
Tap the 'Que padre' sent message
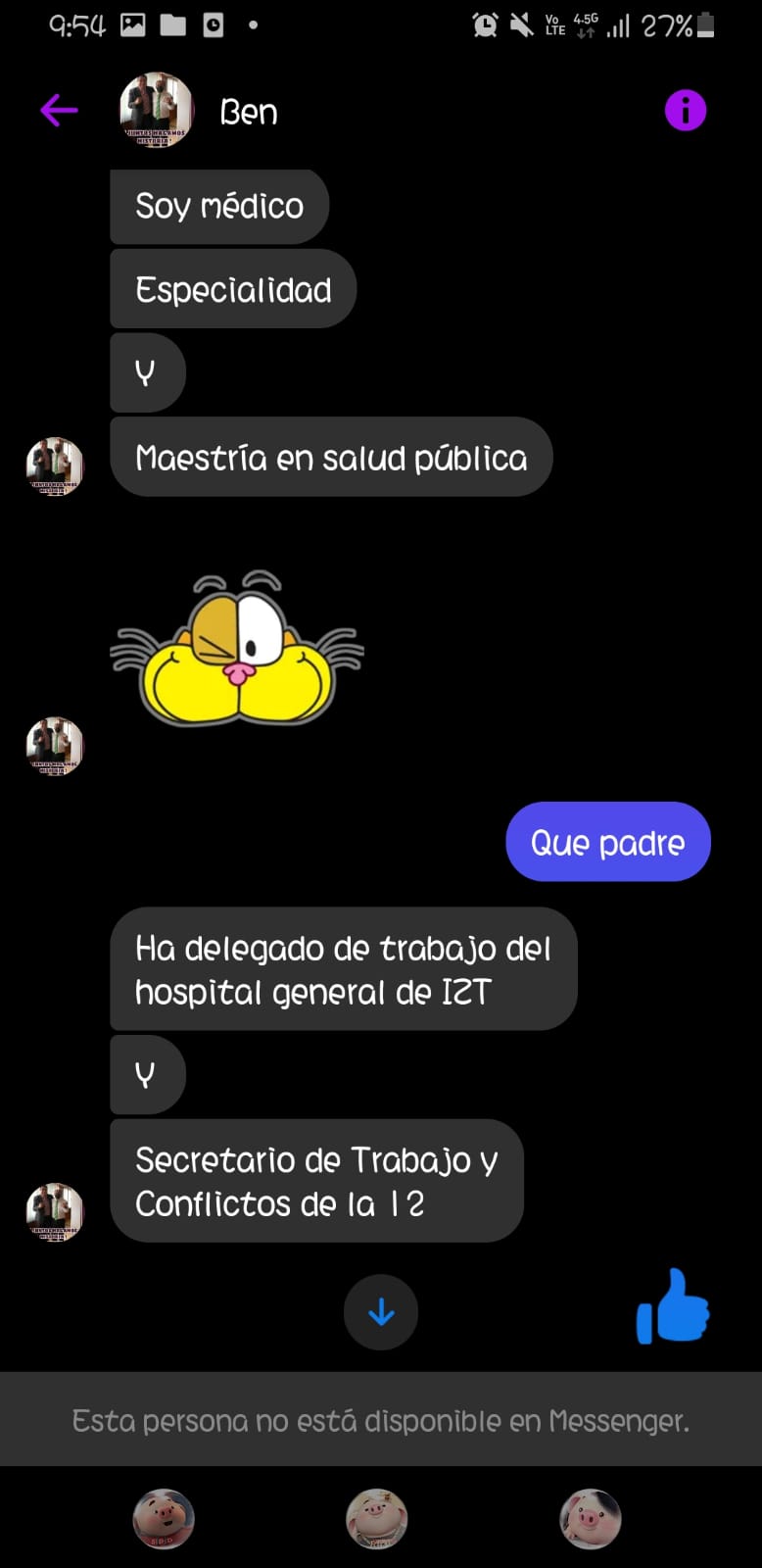[x=608, y=842]
